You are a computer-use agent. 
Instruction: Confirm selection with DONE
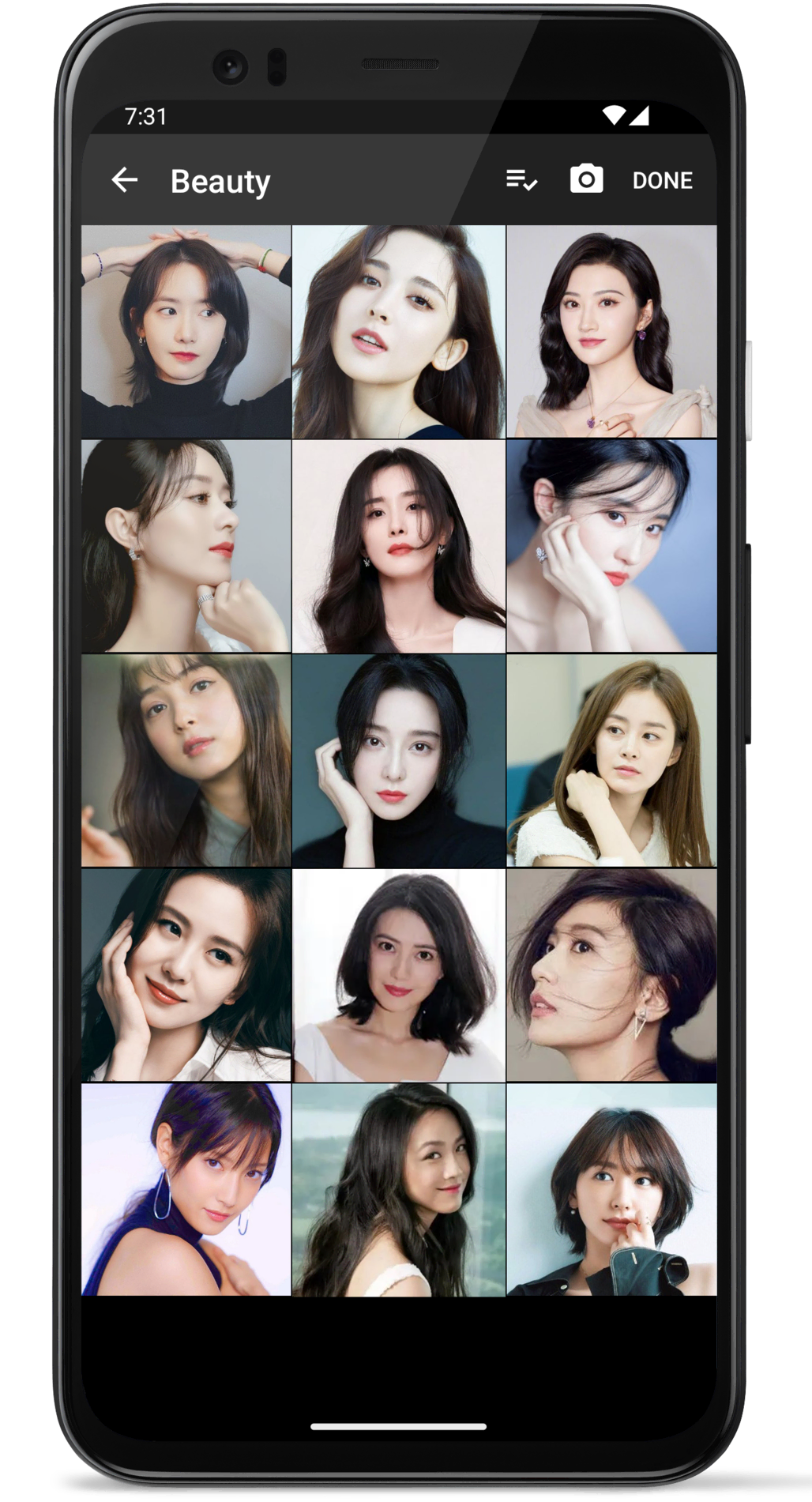pyautogui.click(x=662, y=181)
